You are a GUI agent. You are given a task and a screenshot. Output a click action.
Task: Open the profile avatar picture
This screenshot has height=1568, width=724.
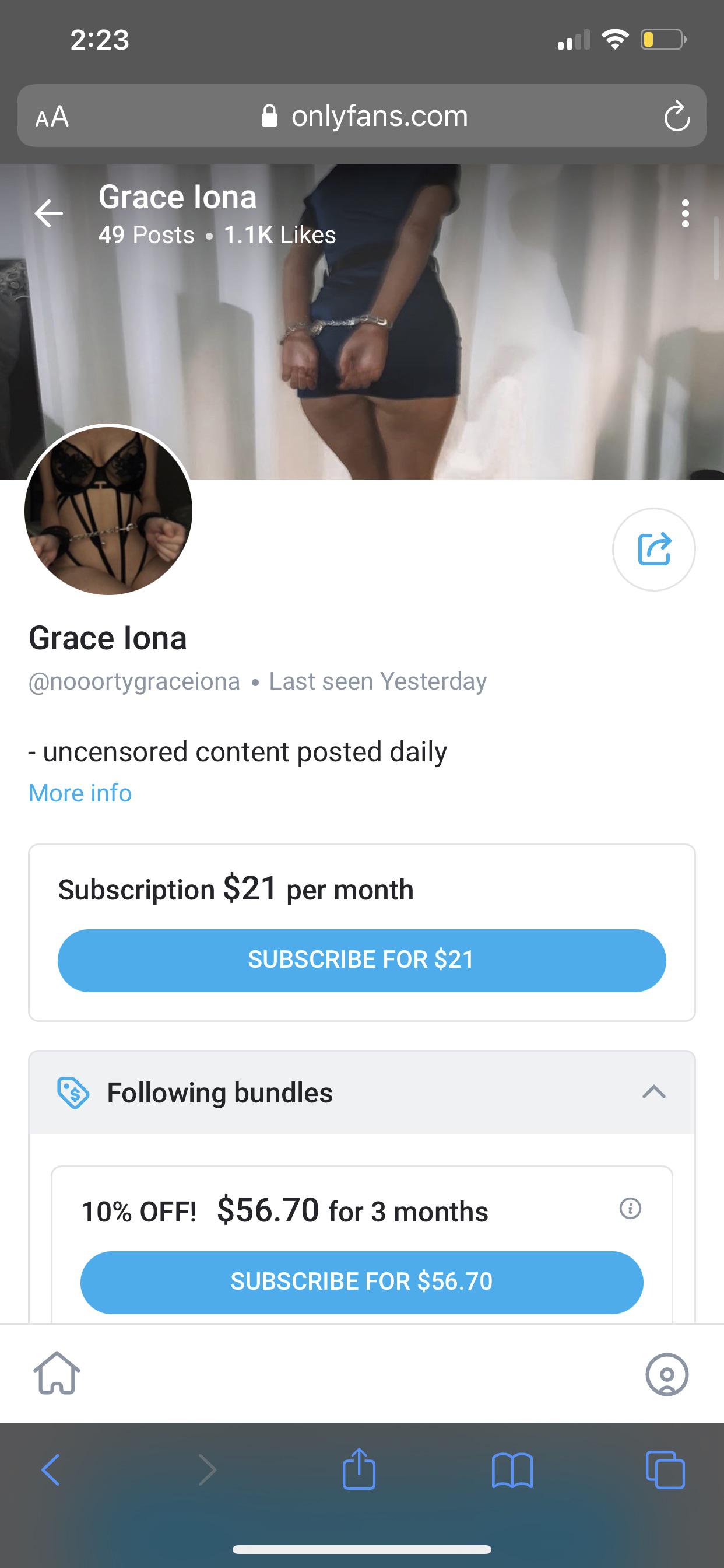(108, 510)
